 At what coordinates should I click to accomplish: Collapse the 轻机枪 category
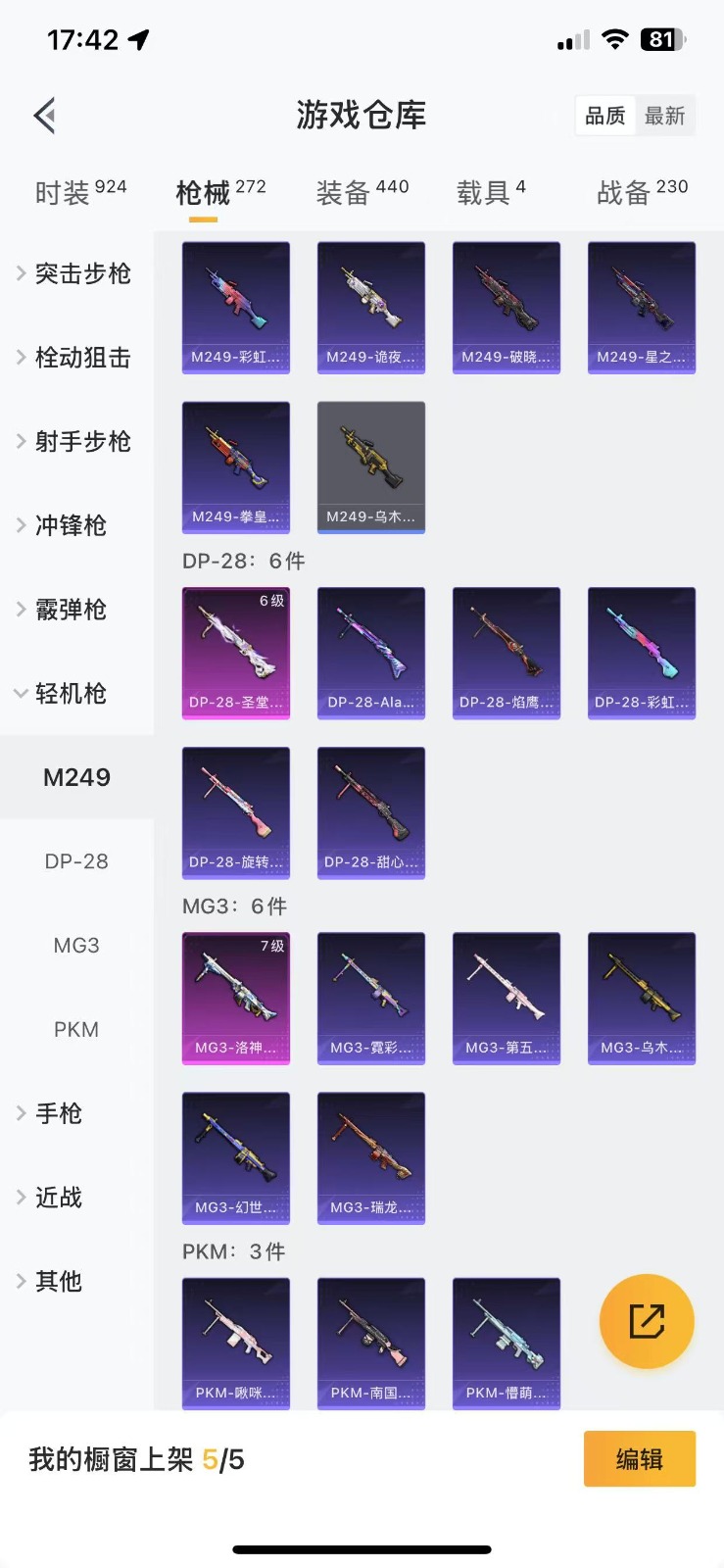[69, 694]
